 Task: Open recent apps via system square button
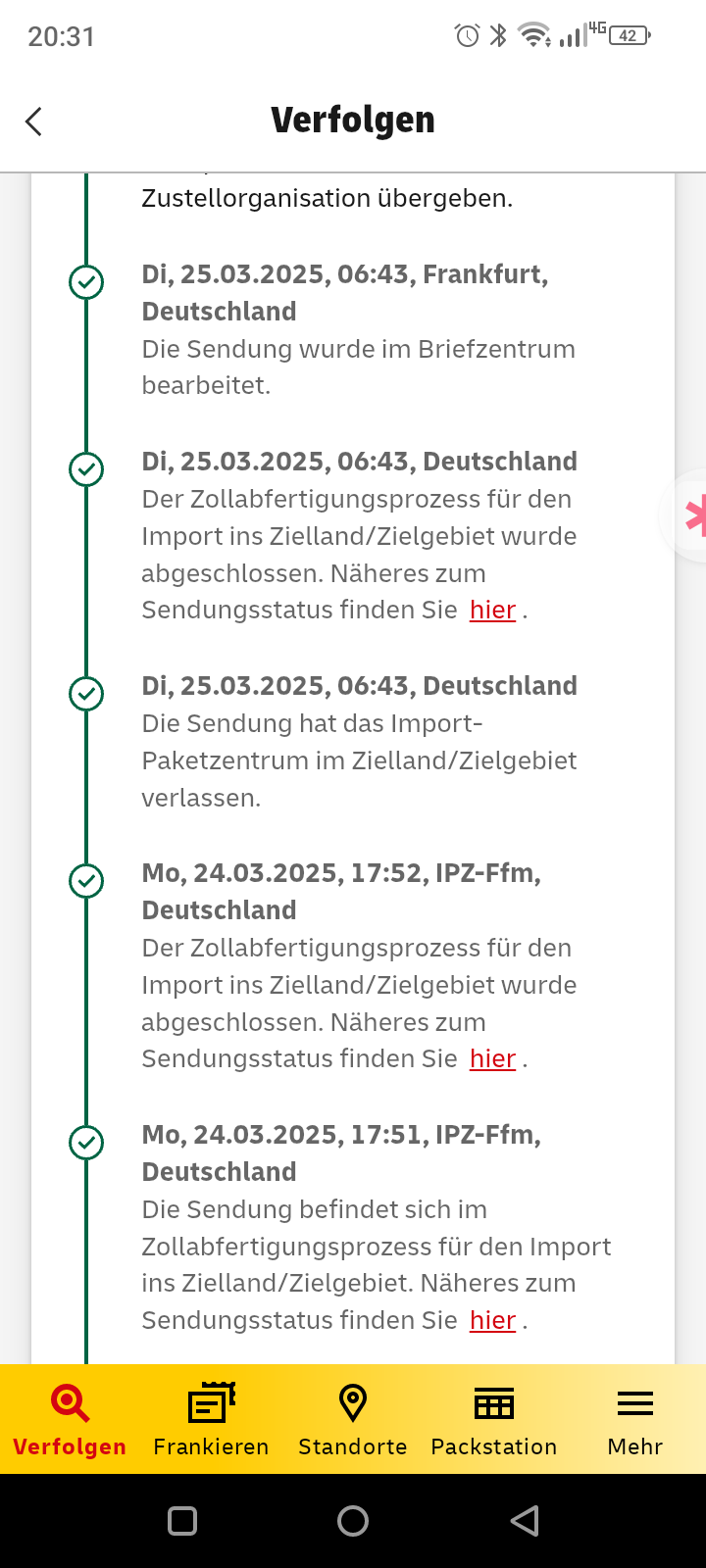pyautogui.click(x=182, y=1521)
